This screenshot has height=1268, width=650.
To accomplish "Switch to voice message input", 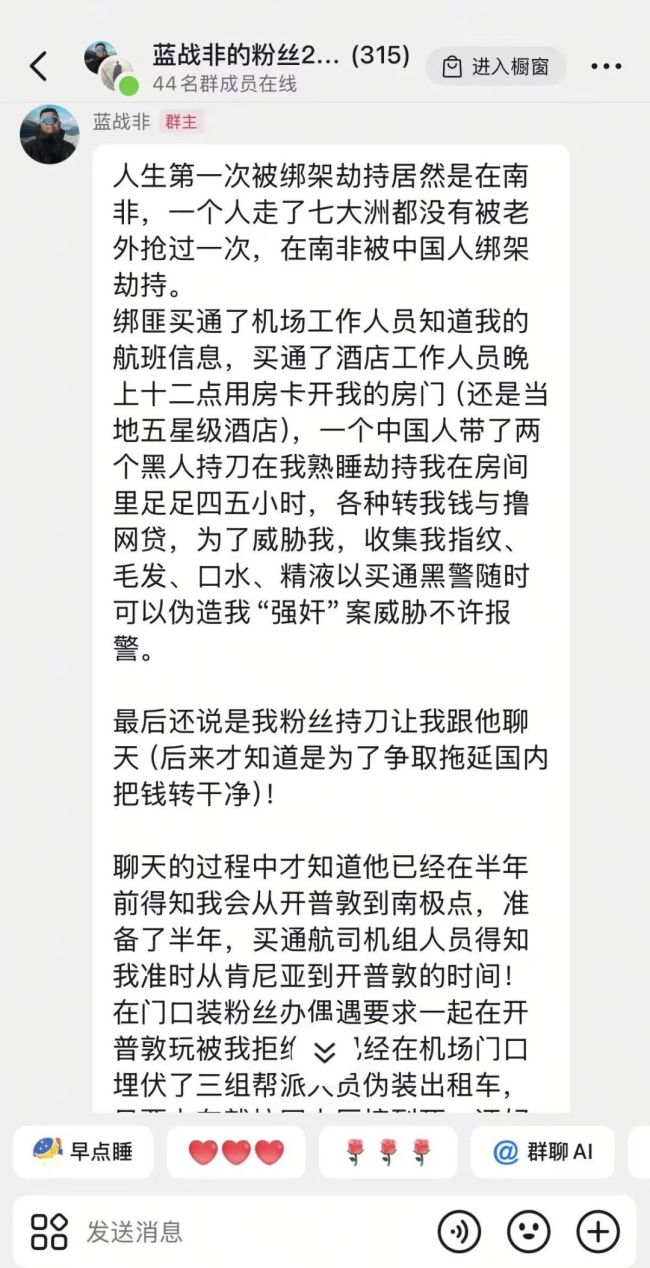I will 459,1231.
